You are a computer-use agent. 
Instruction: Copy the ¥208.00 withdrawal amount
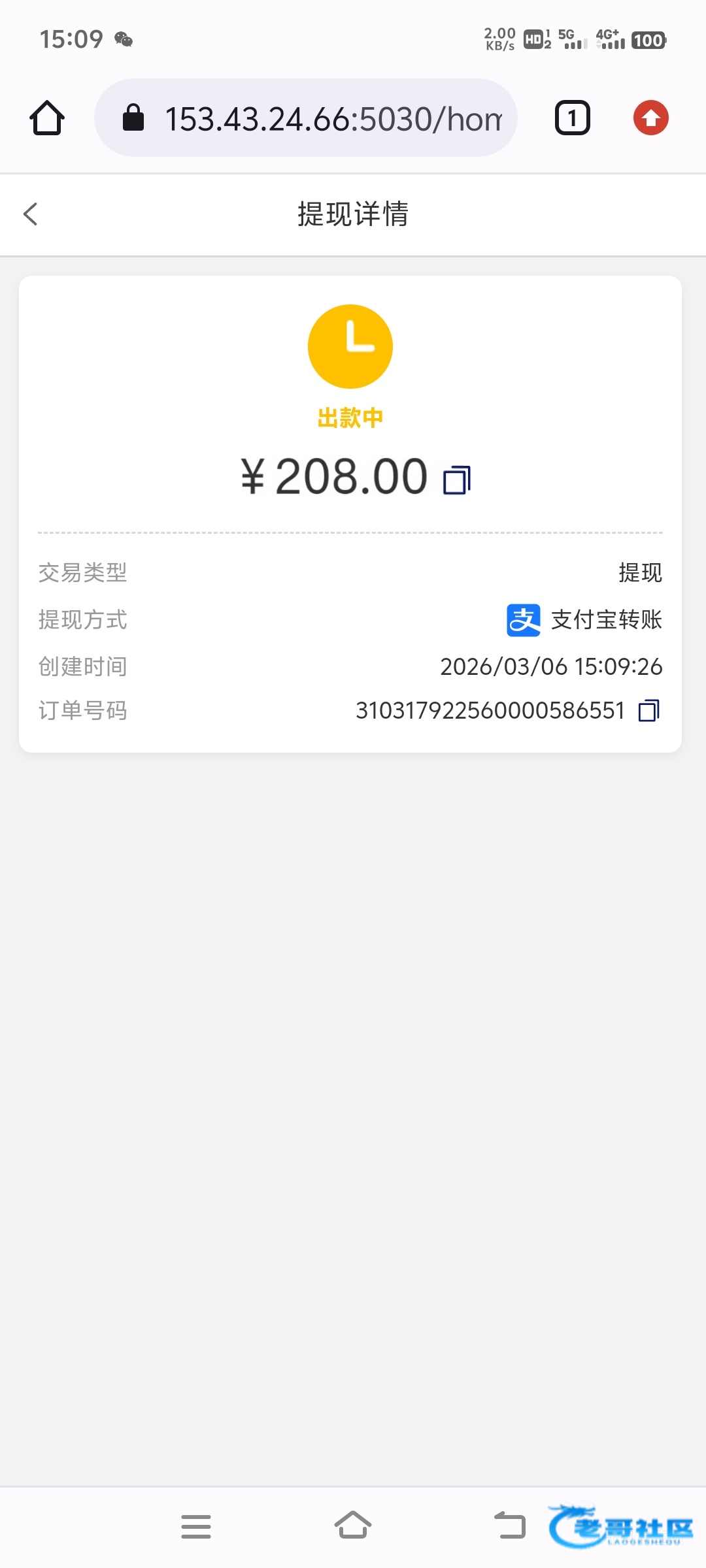457,480
